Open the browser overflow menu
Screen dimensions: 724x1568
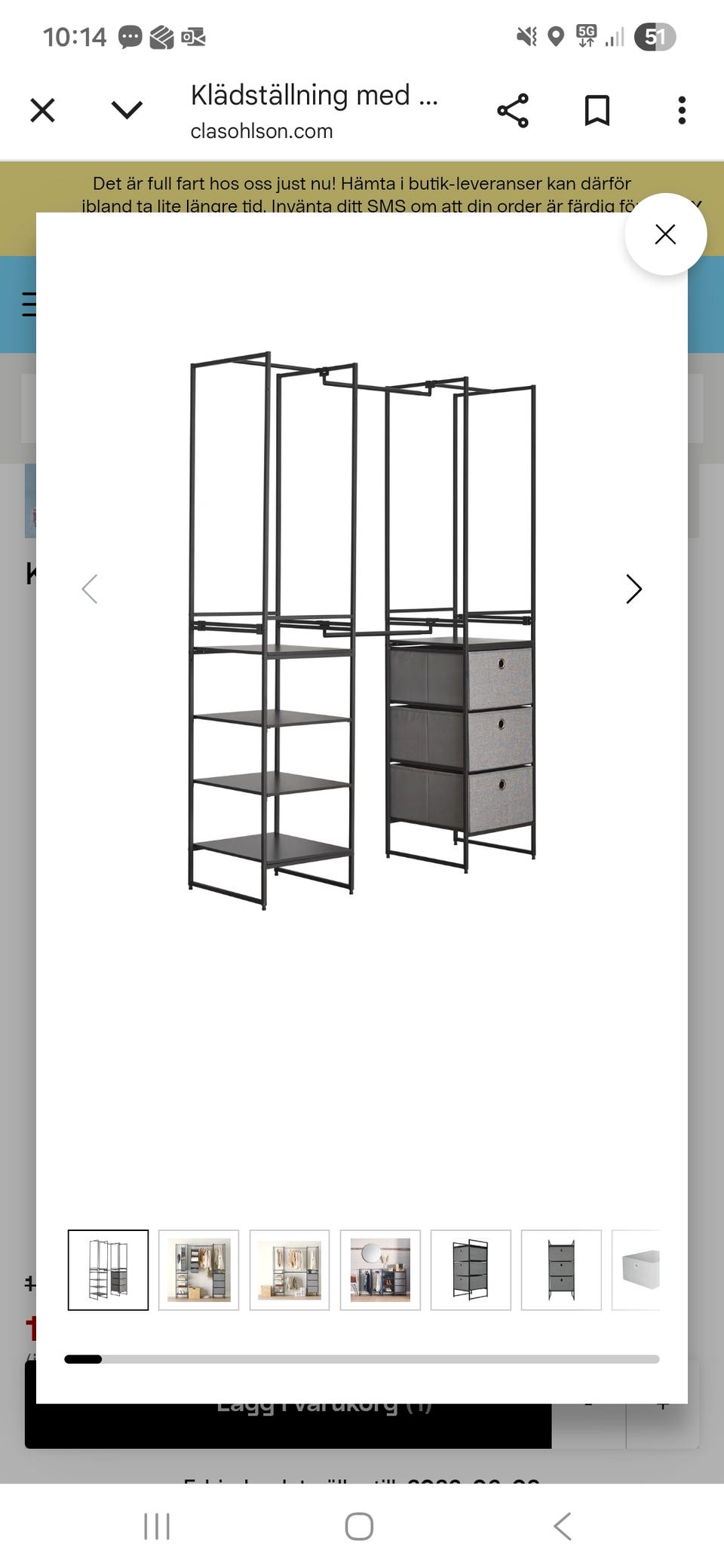pyautogui.click(x=682, y=111)
